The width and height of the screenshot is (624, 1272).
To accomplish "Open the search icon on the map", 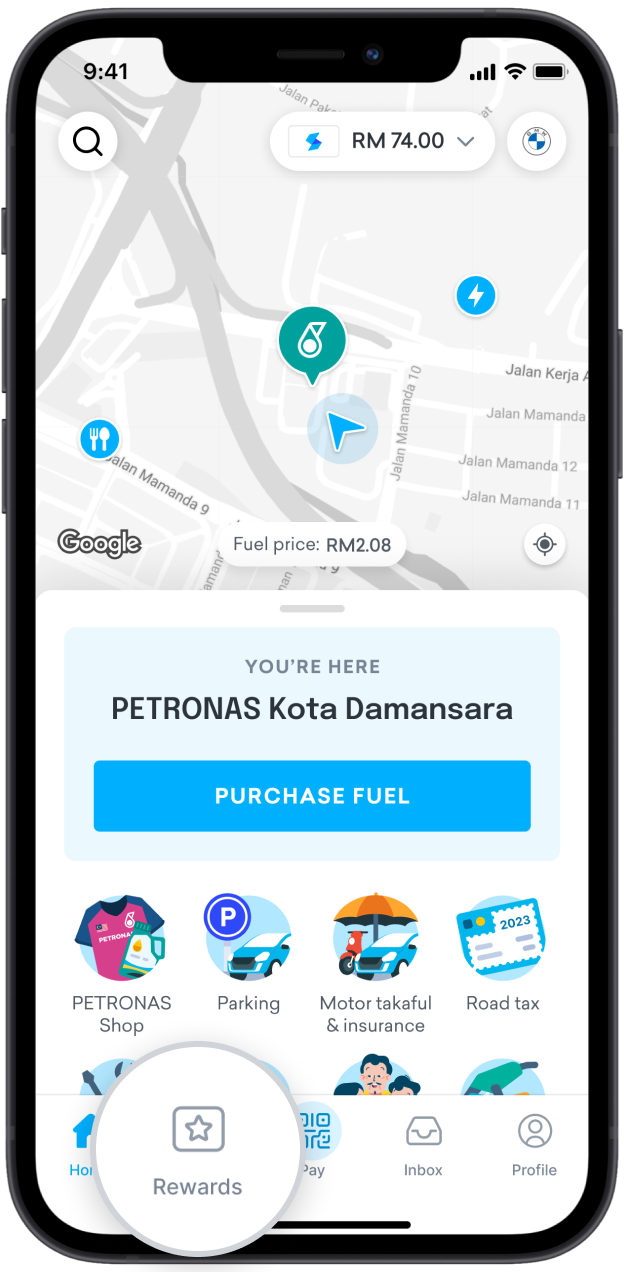I will click(88, 142).
